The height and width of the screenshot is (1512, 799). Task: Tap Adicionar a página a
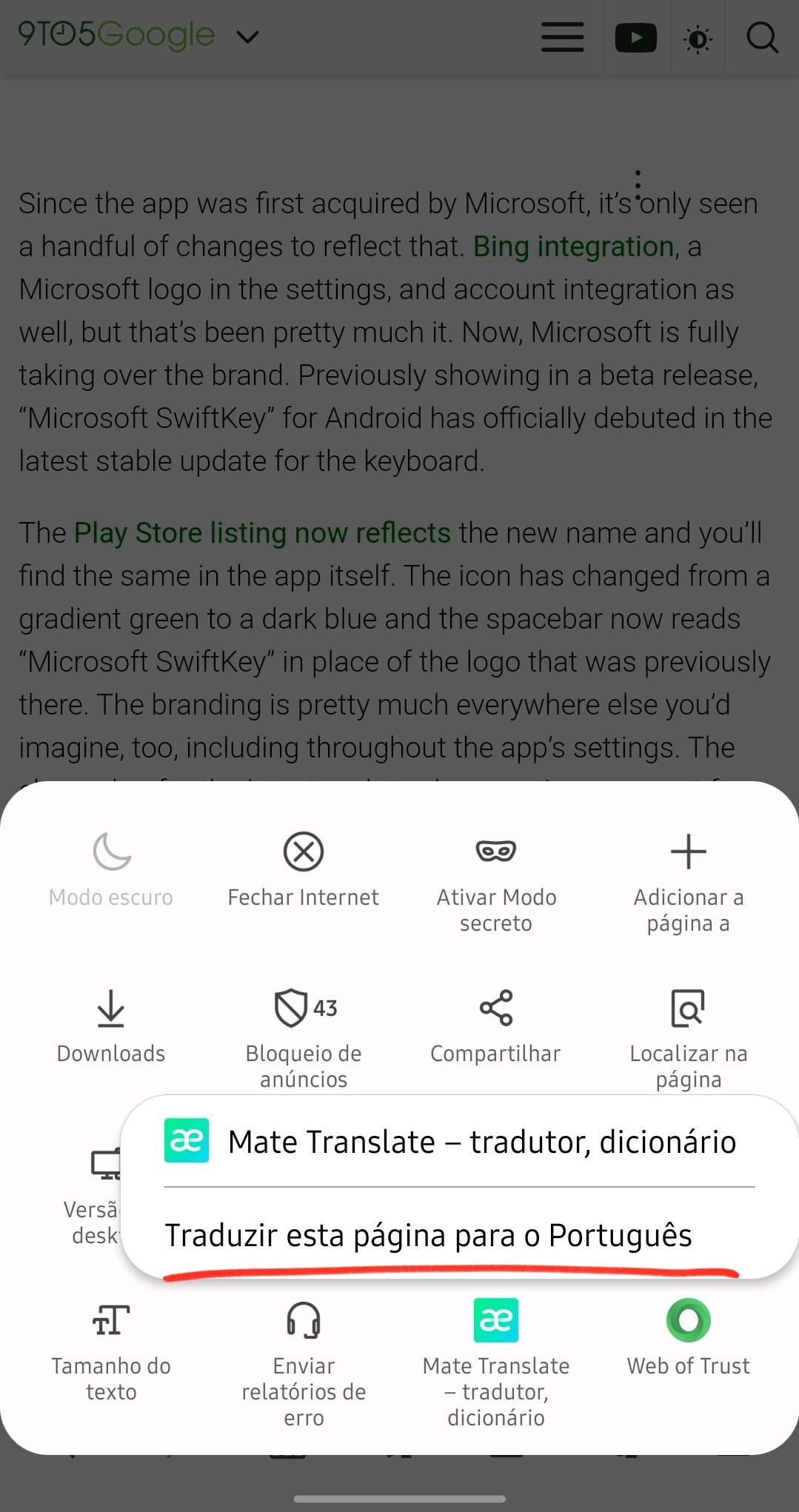tap(689, 883)
